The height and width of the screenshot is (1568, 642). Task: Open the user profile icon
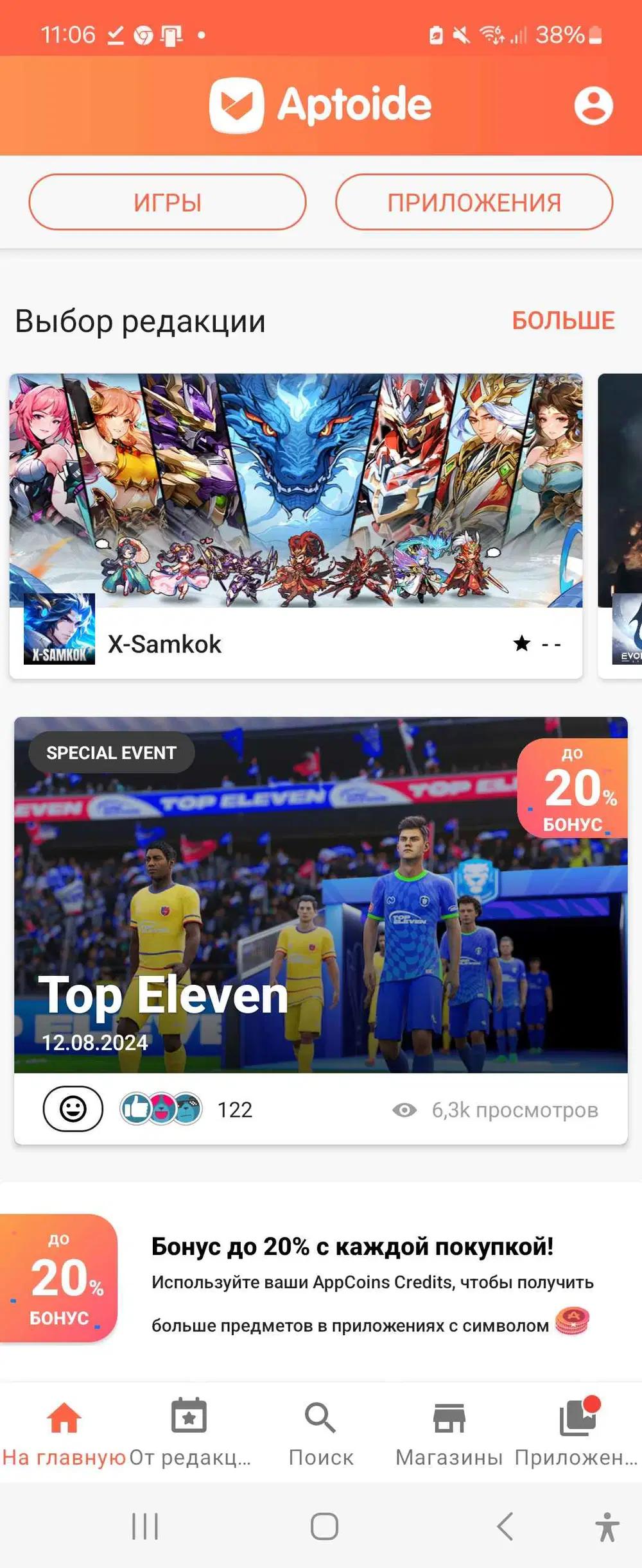[x=593, y=106]
